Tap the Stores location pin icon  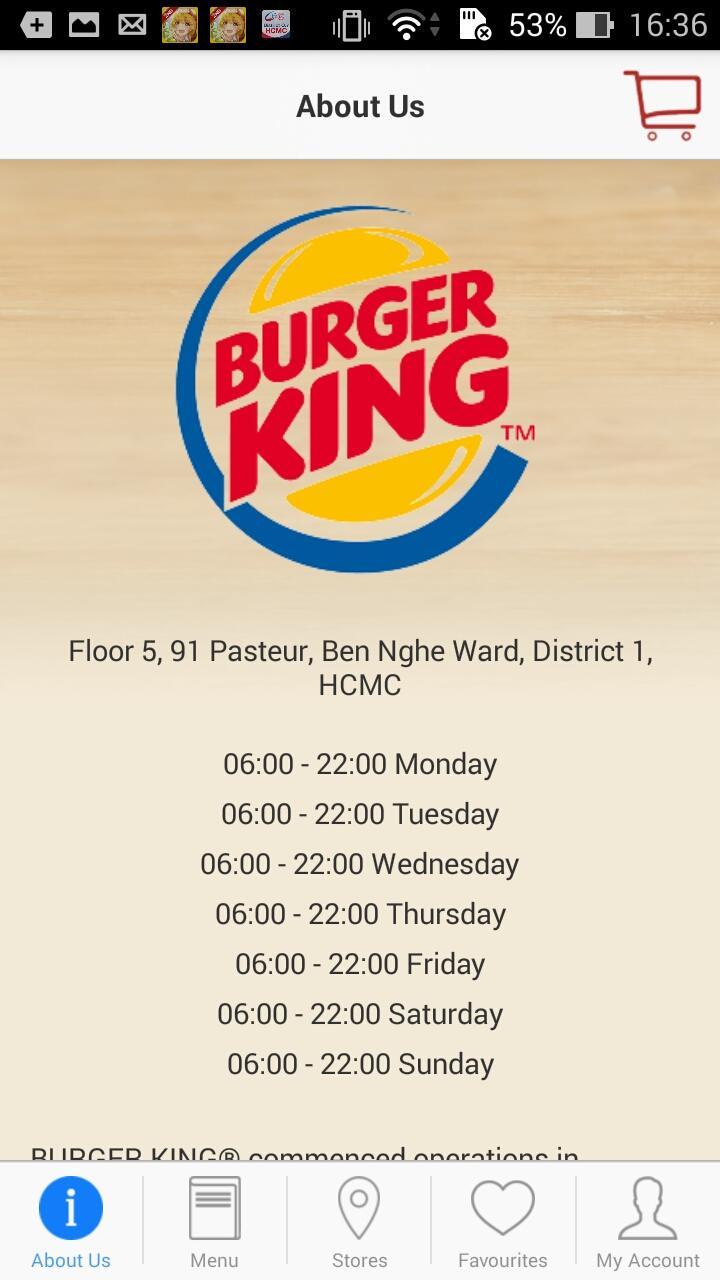pyautogui.click(x=358, y=1207)
